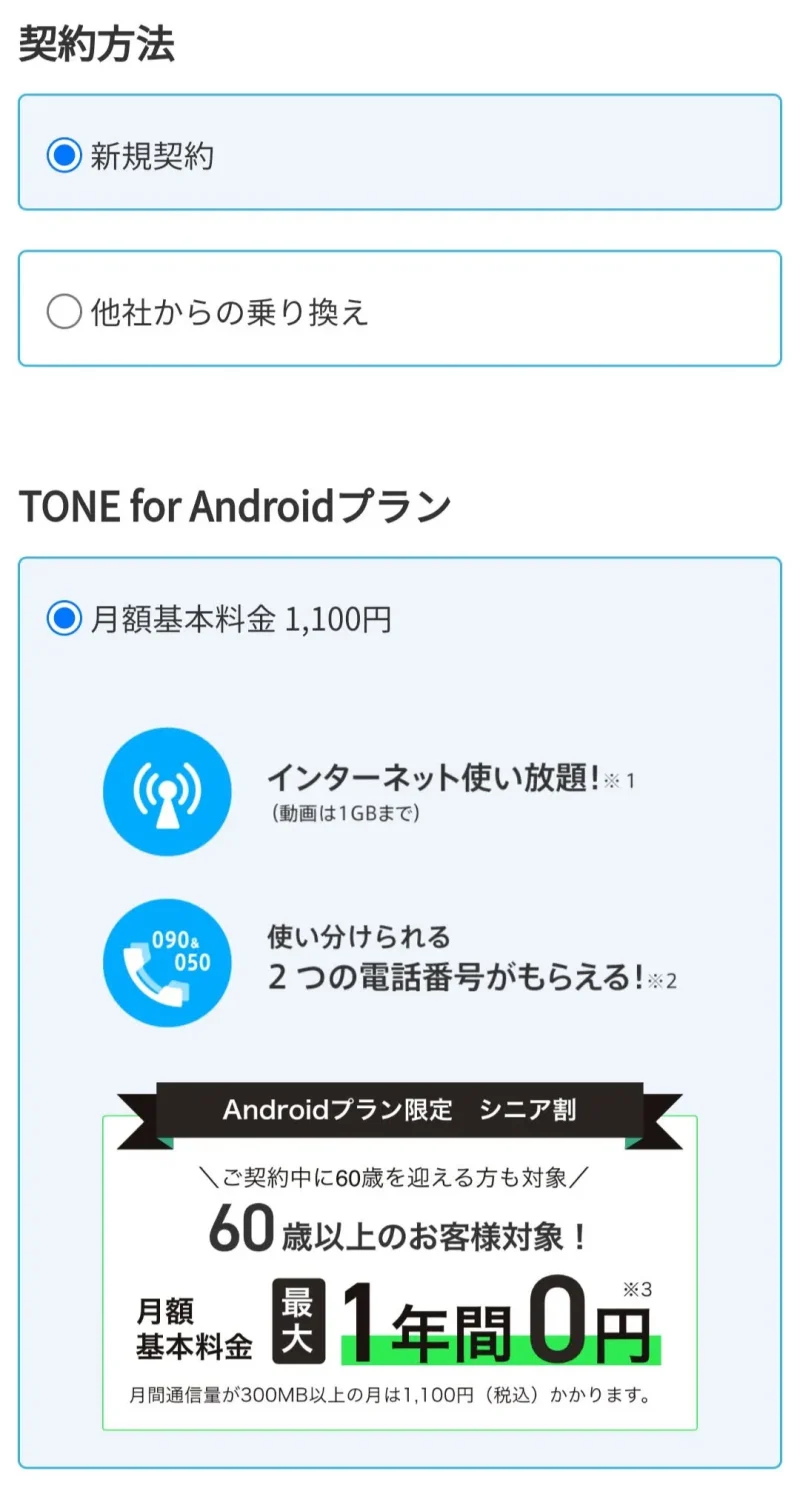
Task: Select the 月額基本料金 1,100円 plan
Action: tap(219, 620)
